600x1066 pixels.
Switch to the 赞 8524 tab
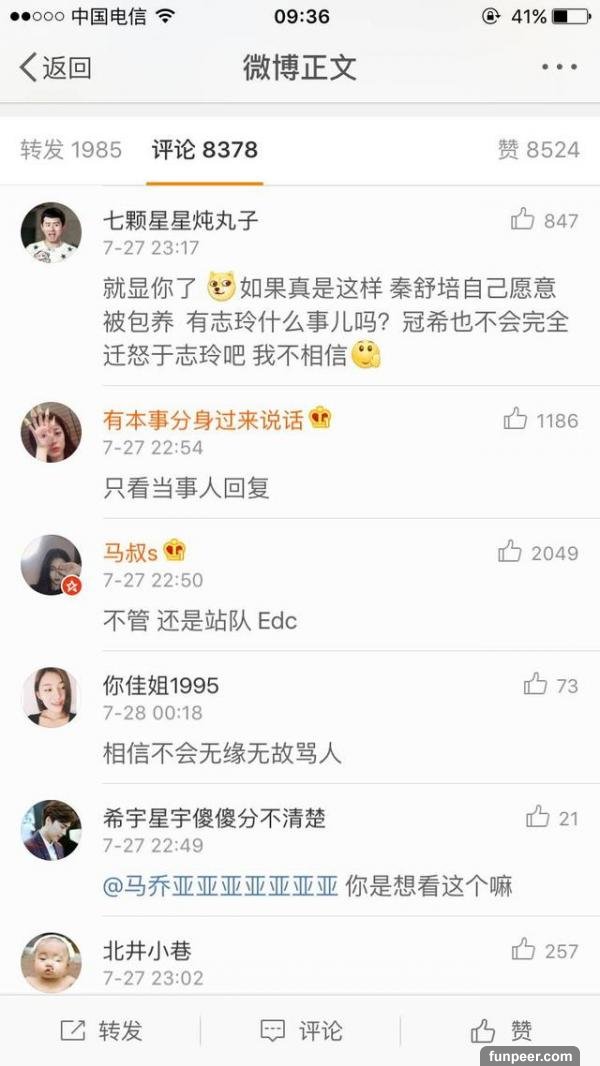[x=538, y=150]
